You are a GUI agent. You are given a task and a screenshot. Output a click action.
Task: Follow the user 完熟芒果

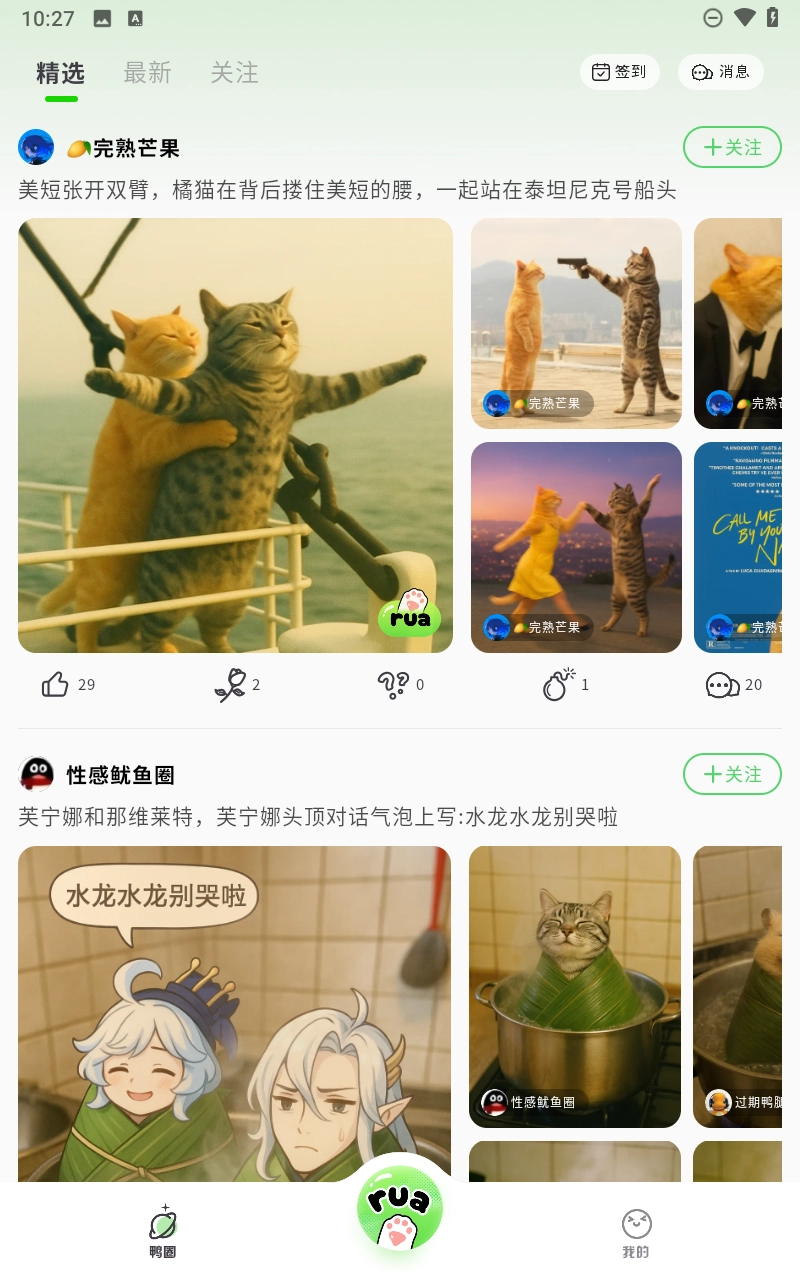(732, 147)
